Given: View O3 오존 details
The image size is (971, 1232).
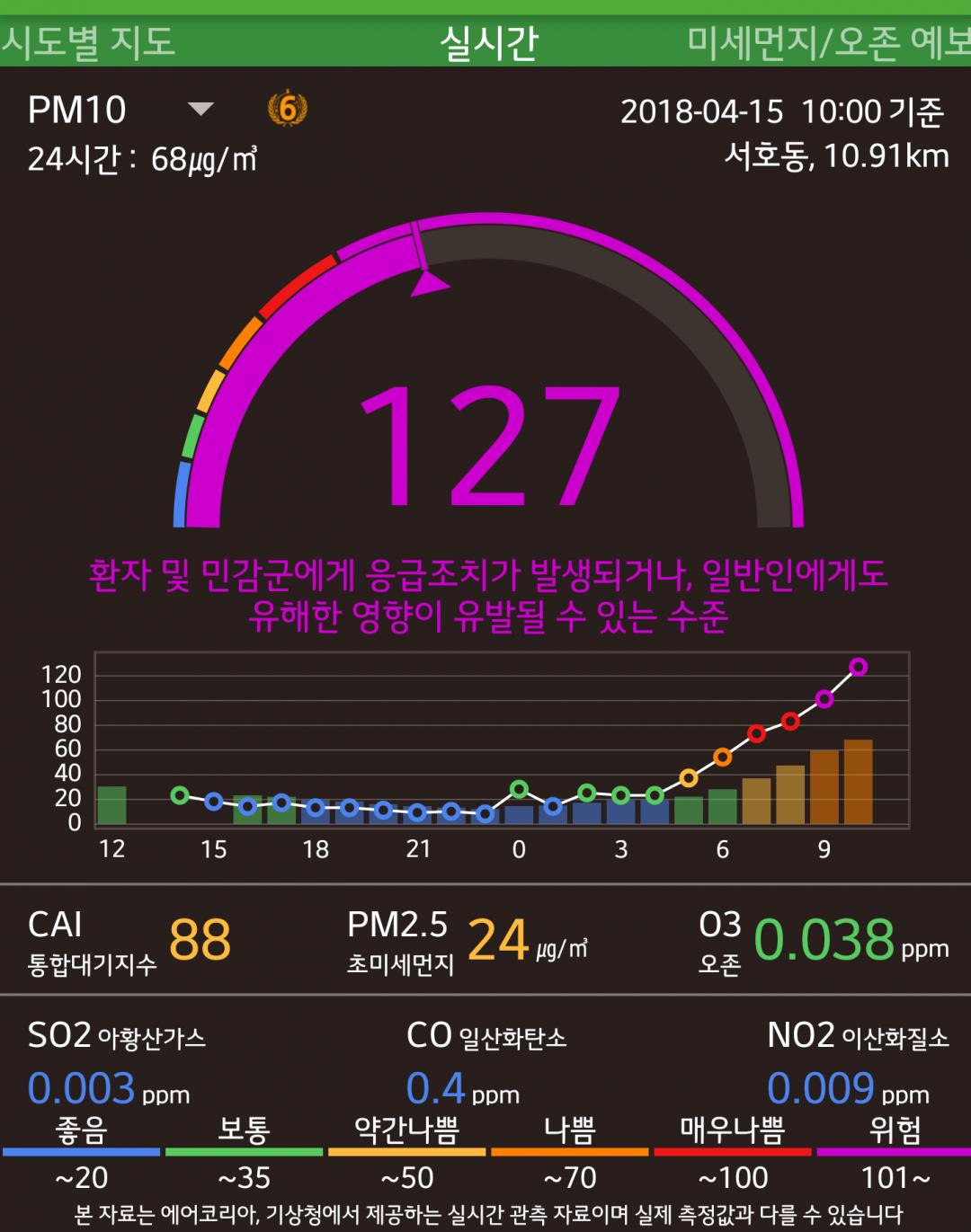Looking at the screenshot, I should coord(823,941).
